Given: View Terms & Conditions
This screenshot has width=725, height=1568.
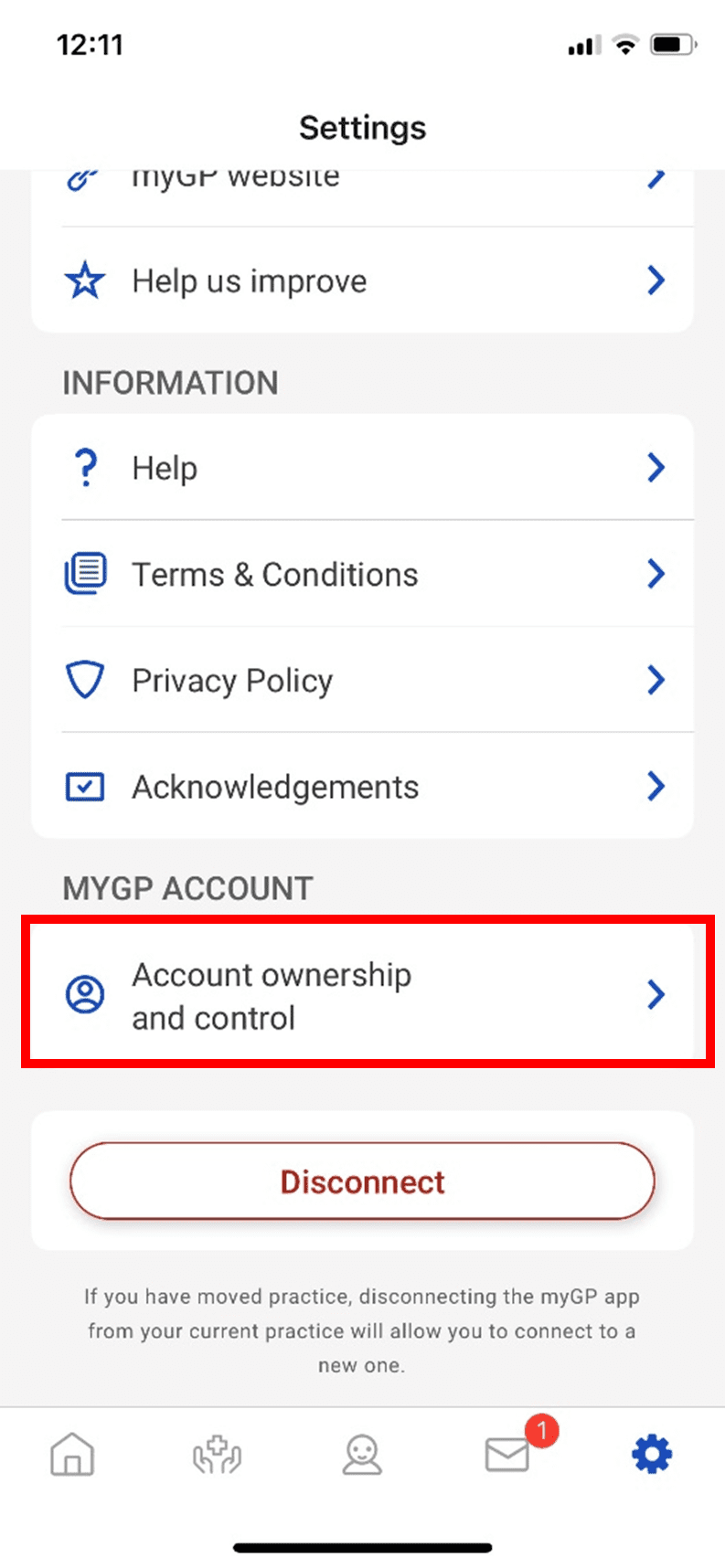Looking at the screenshot, I should [x=362, y=574].
